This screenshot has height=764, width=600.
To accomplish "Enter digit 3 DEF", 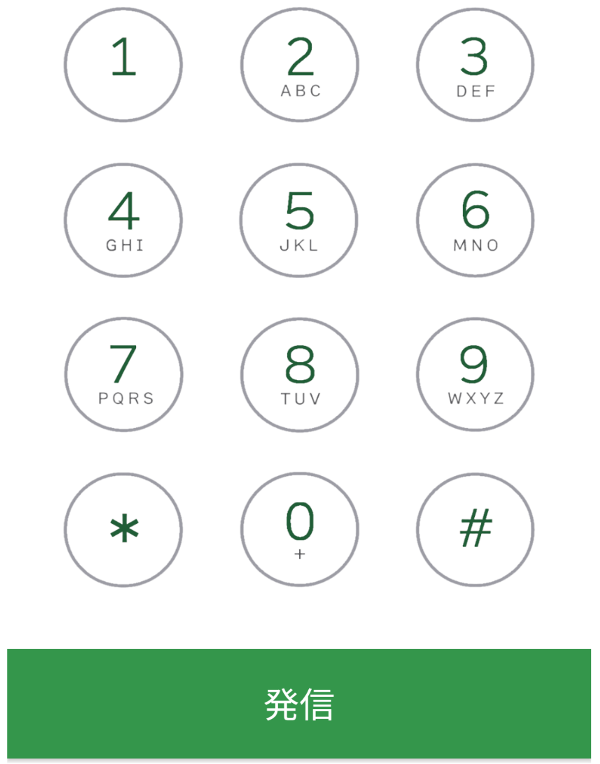I will tap(475, 64).
